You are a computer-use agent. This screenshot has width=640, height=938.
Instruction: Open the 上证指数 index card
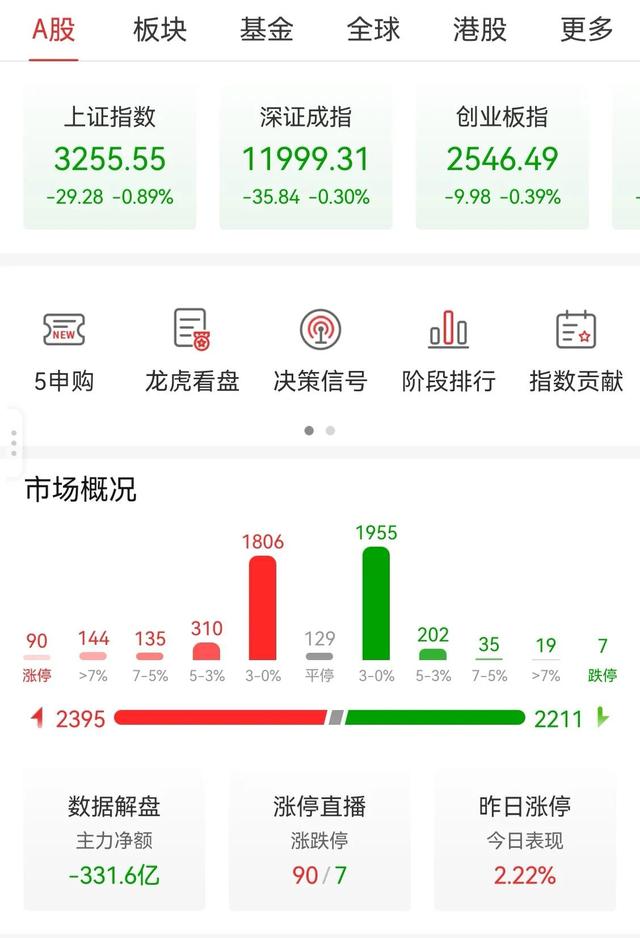(x=110, y=157)
